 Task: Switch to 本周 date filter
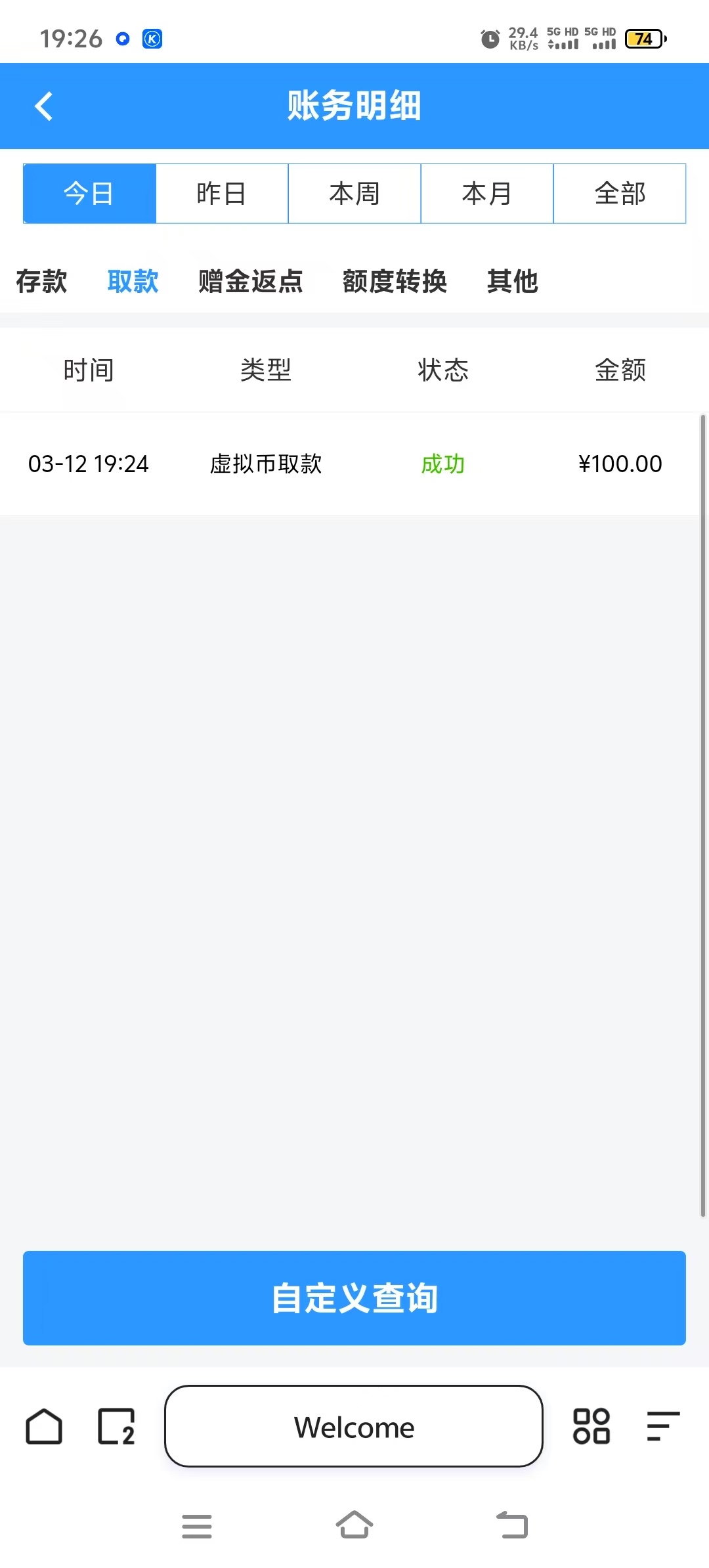click(x=354, y=194)
